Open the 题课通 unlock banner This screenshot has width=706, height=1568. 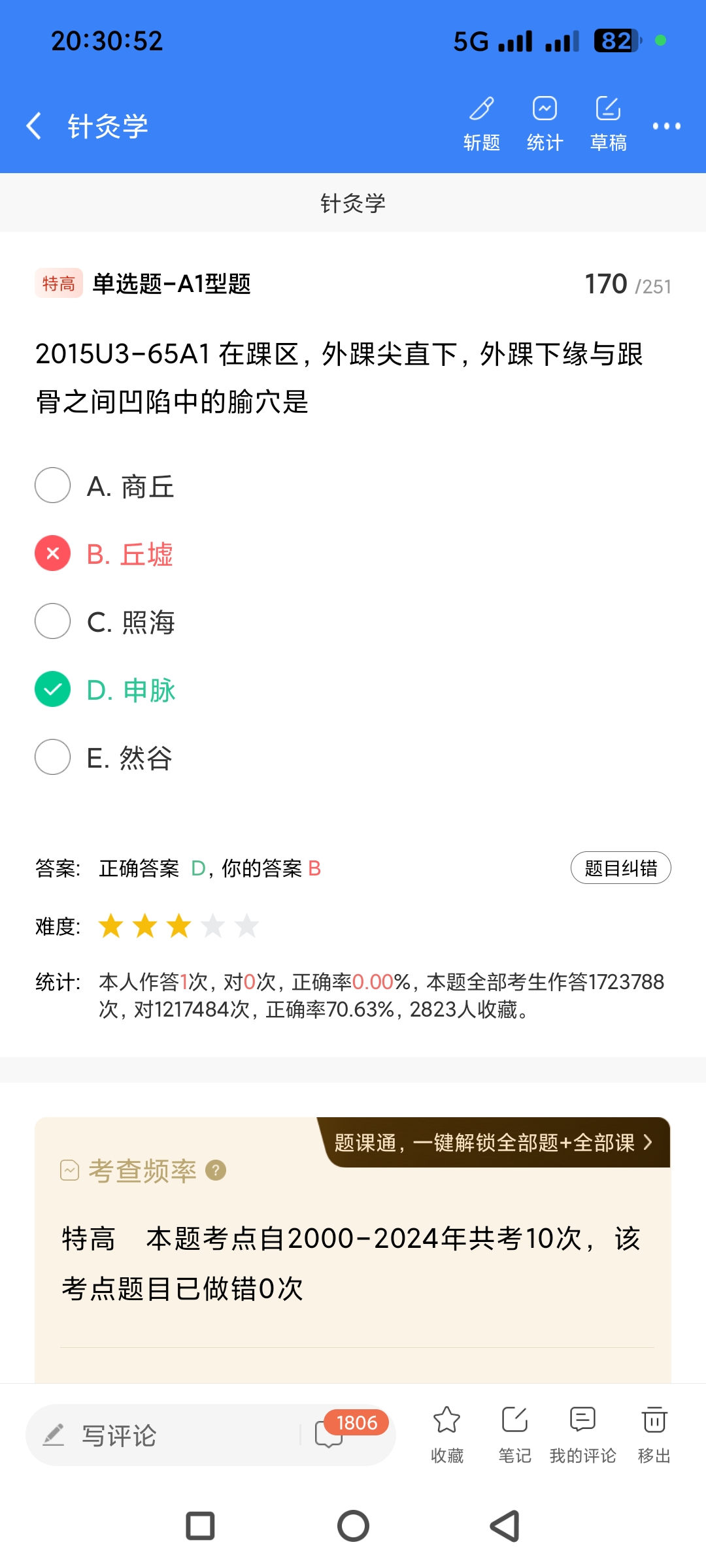coord(494,1143)
